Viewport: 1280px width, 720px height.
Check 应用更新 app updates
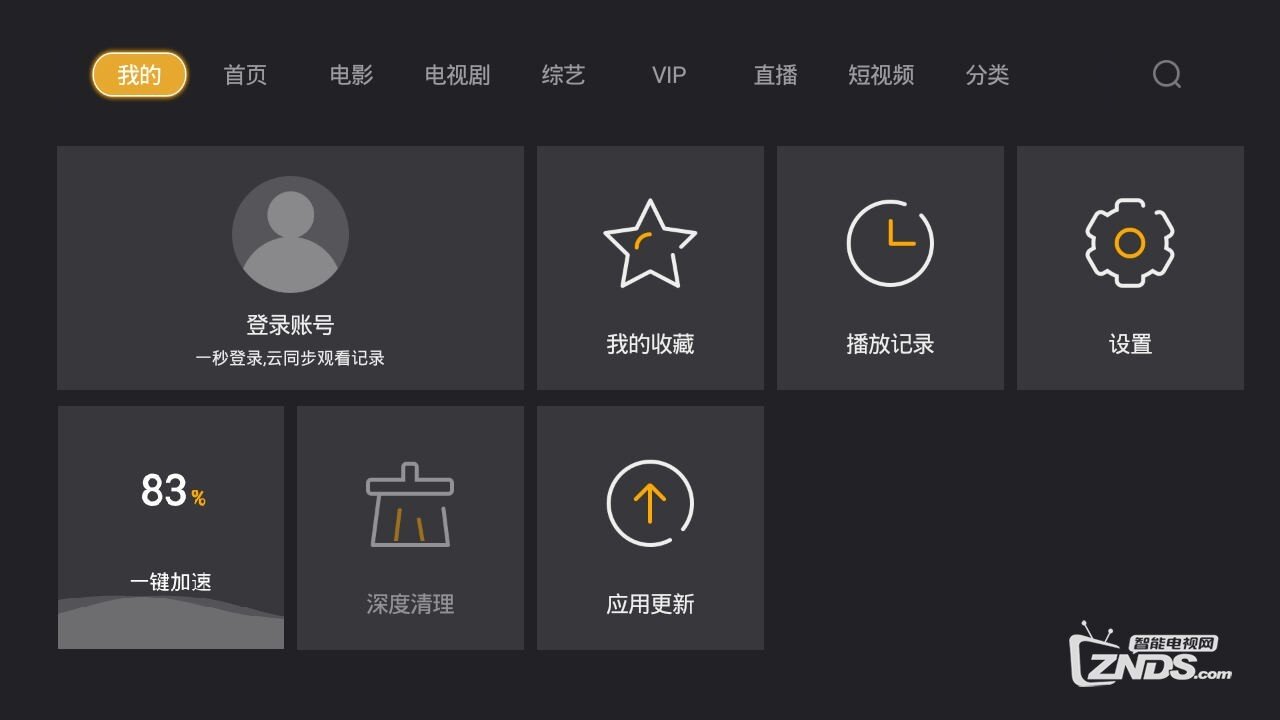(x=650, y=527)
